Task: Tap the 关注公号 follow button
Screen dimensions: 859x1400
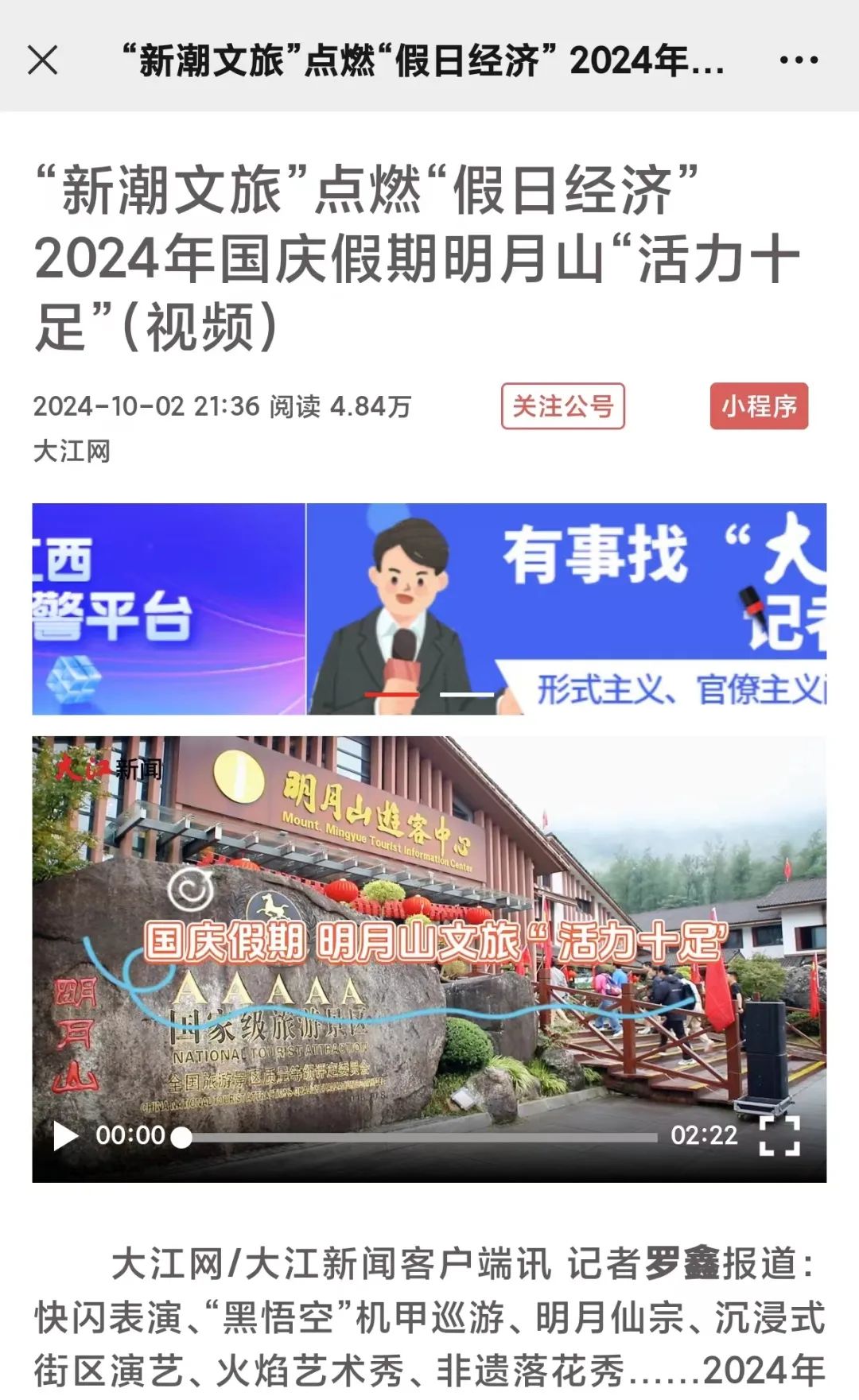Action: tap(562, 406)
